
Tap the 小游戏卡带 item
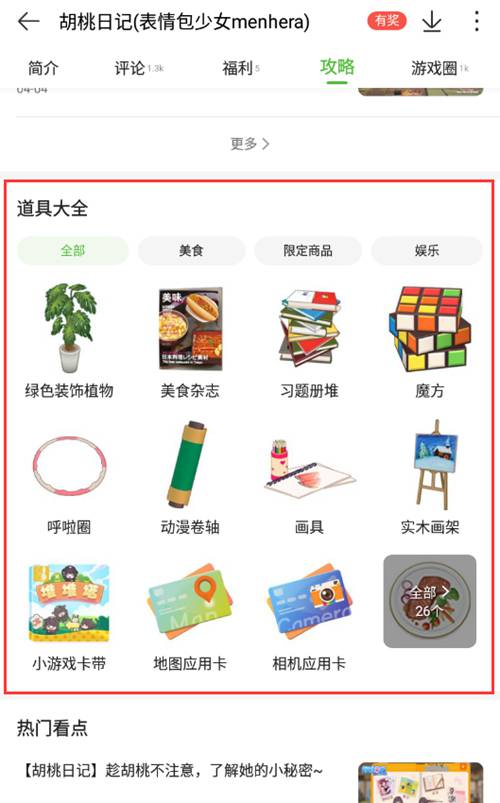coord(69,617)
